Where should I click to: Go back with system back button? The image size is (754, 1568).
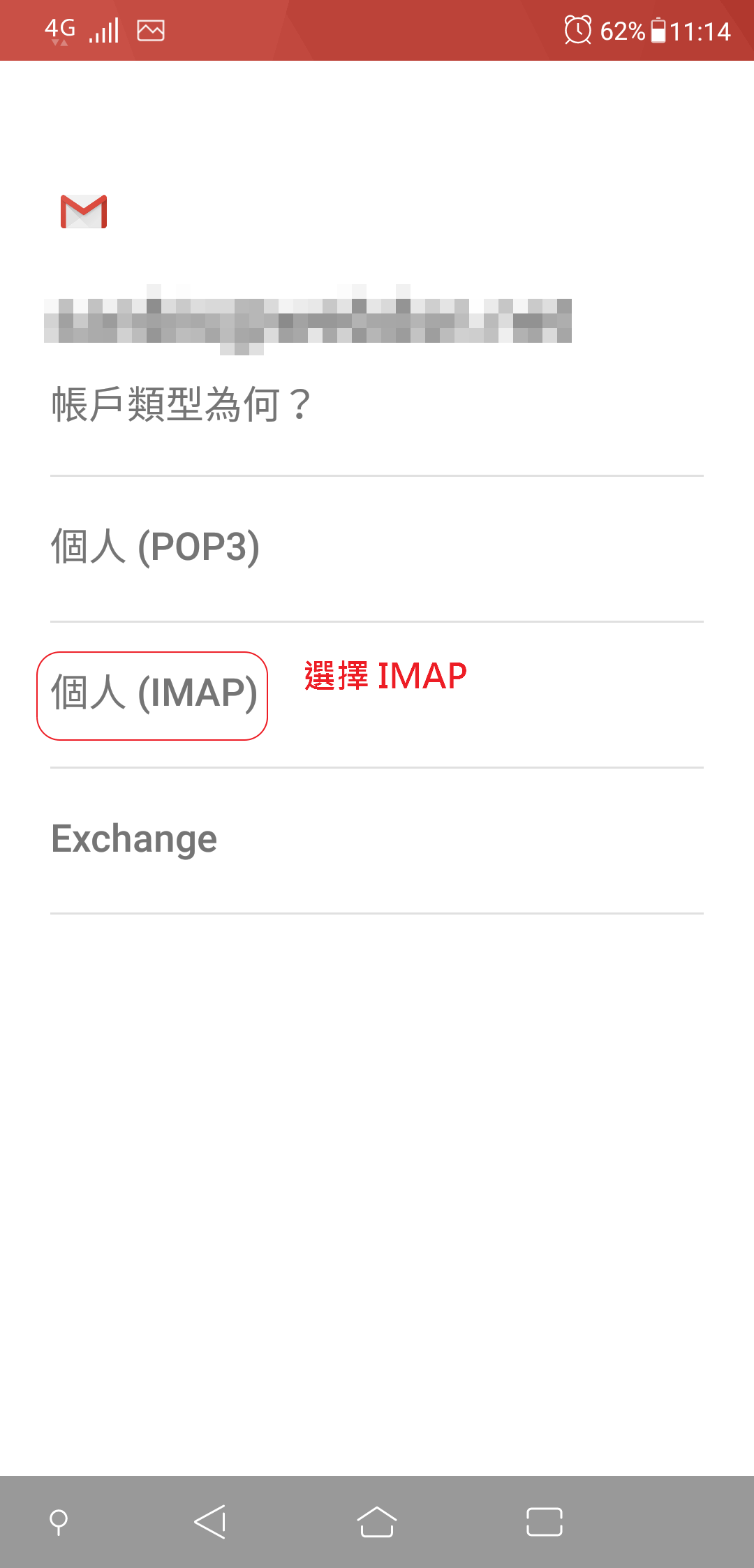pyautogui.click(x=210, y=1522)
